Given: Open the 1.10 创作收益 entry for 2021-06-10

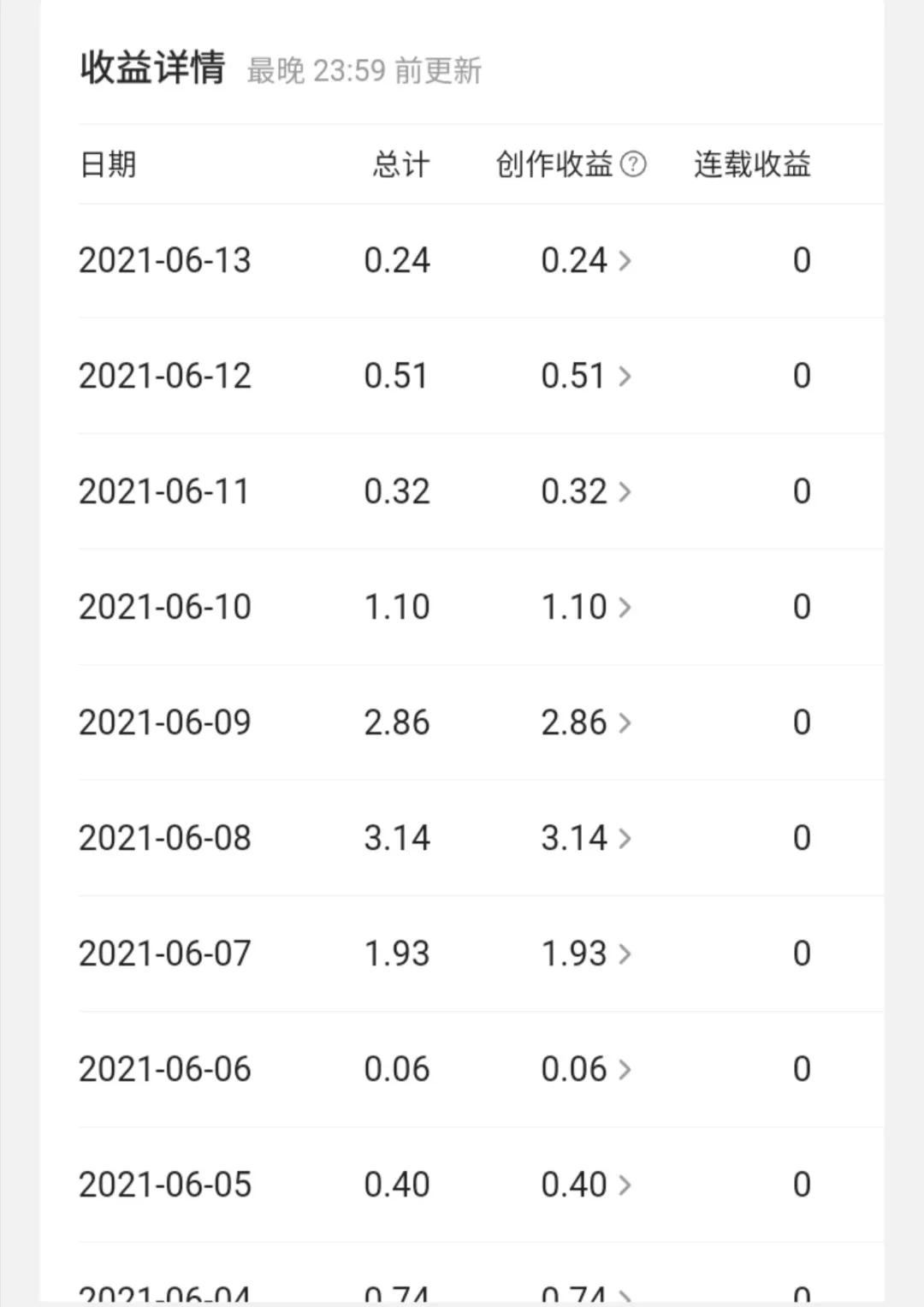Looking at the screenshot, I should pyautogui.click(x=586, y=607).
